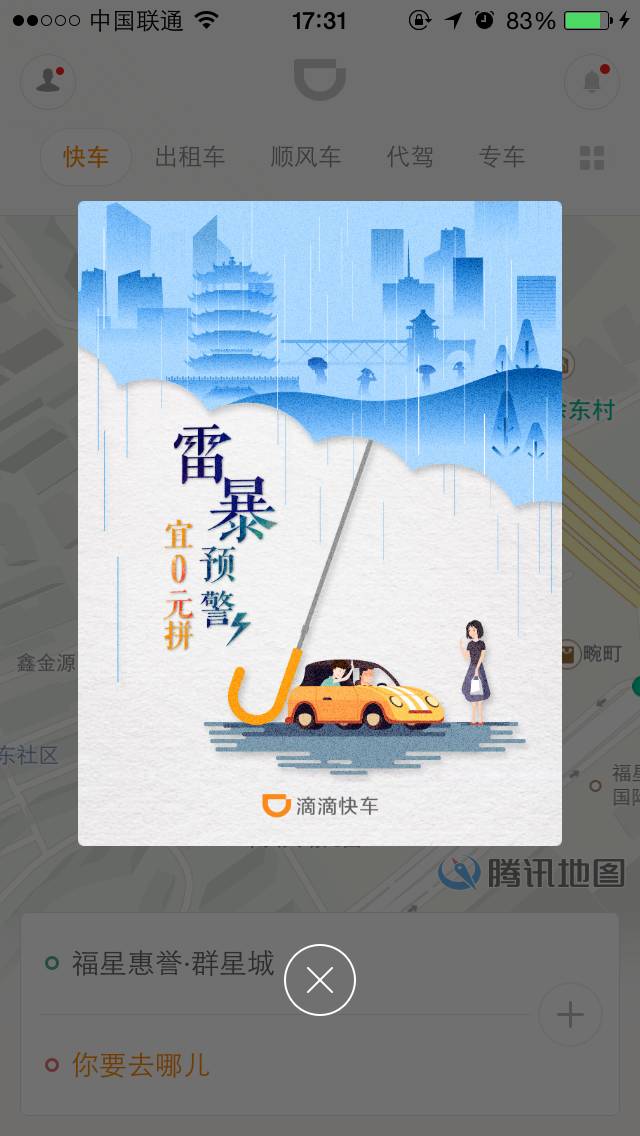The image size is (640, 1136).
Task: Select the 快车 tab
Action: [x=86, y=156]
